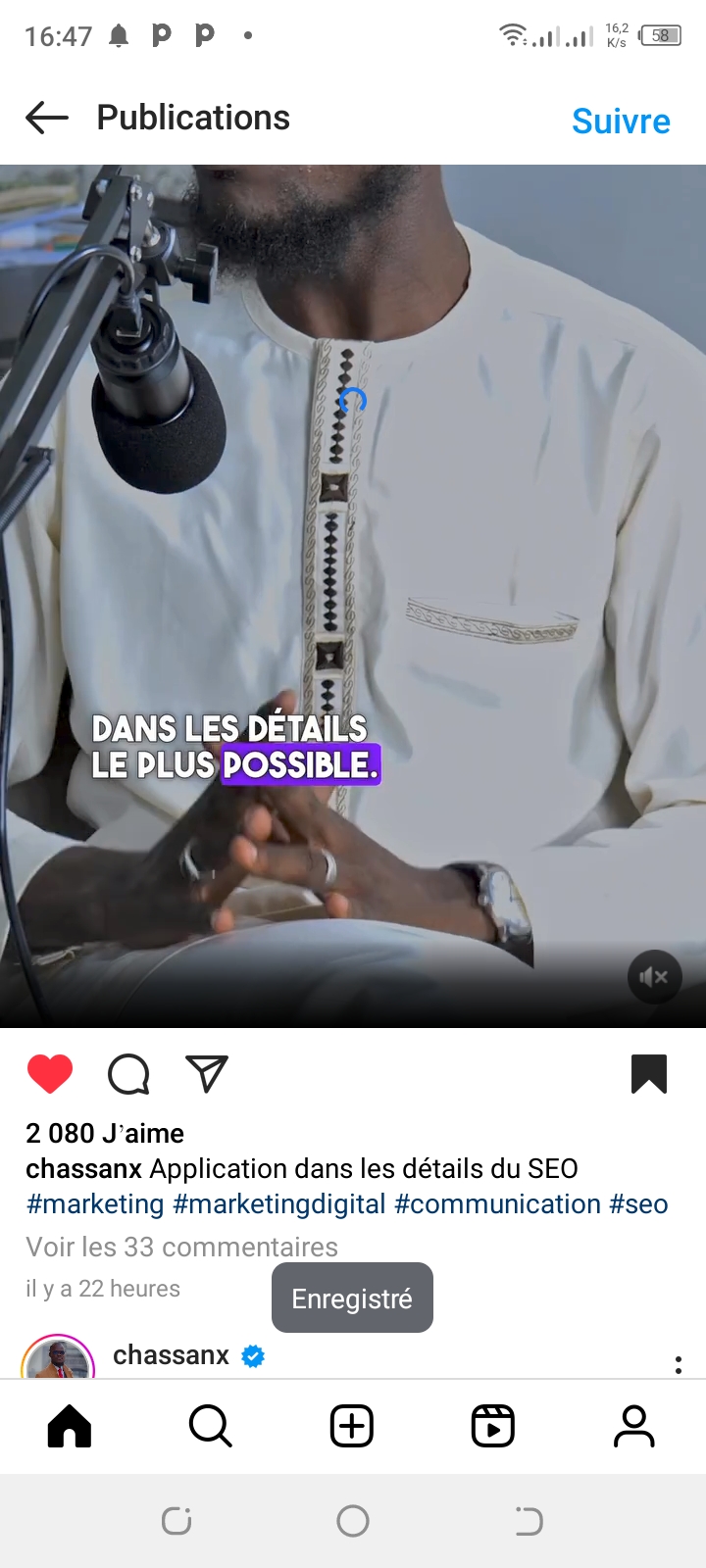Viewport: 706px width, 1568px height.
Task: Follow this account with Suivre
Action: tap(621, 122)
